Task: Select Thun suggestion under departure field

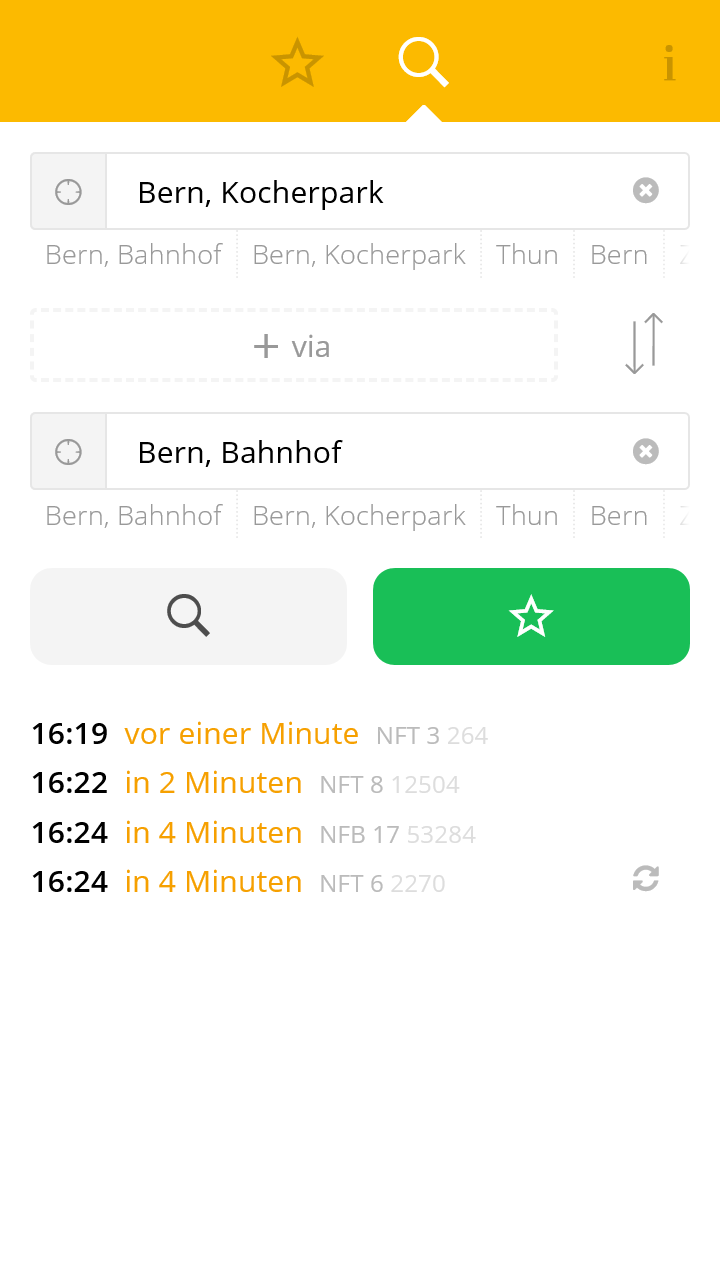Action: pos(527,255)
